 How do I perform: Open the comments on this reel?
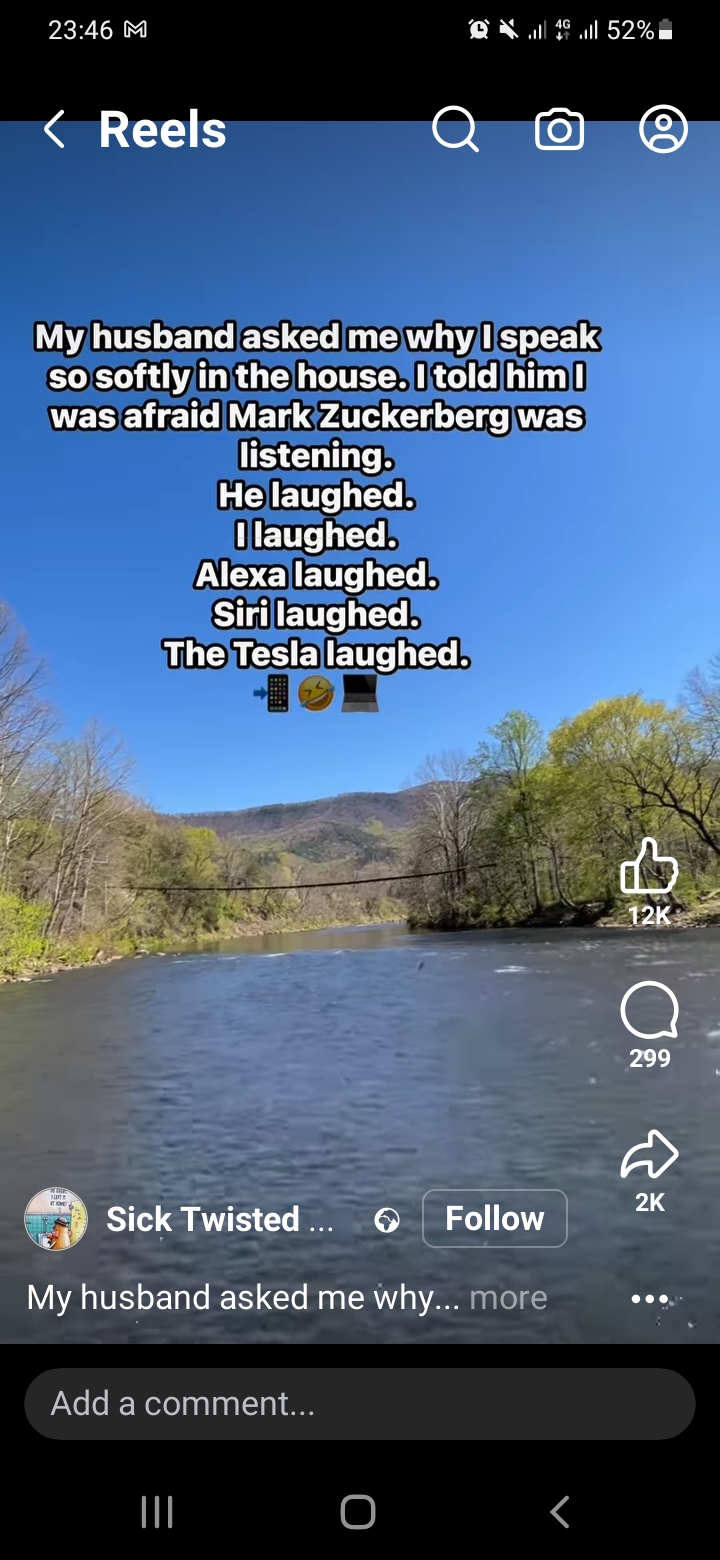[649, 1011]
